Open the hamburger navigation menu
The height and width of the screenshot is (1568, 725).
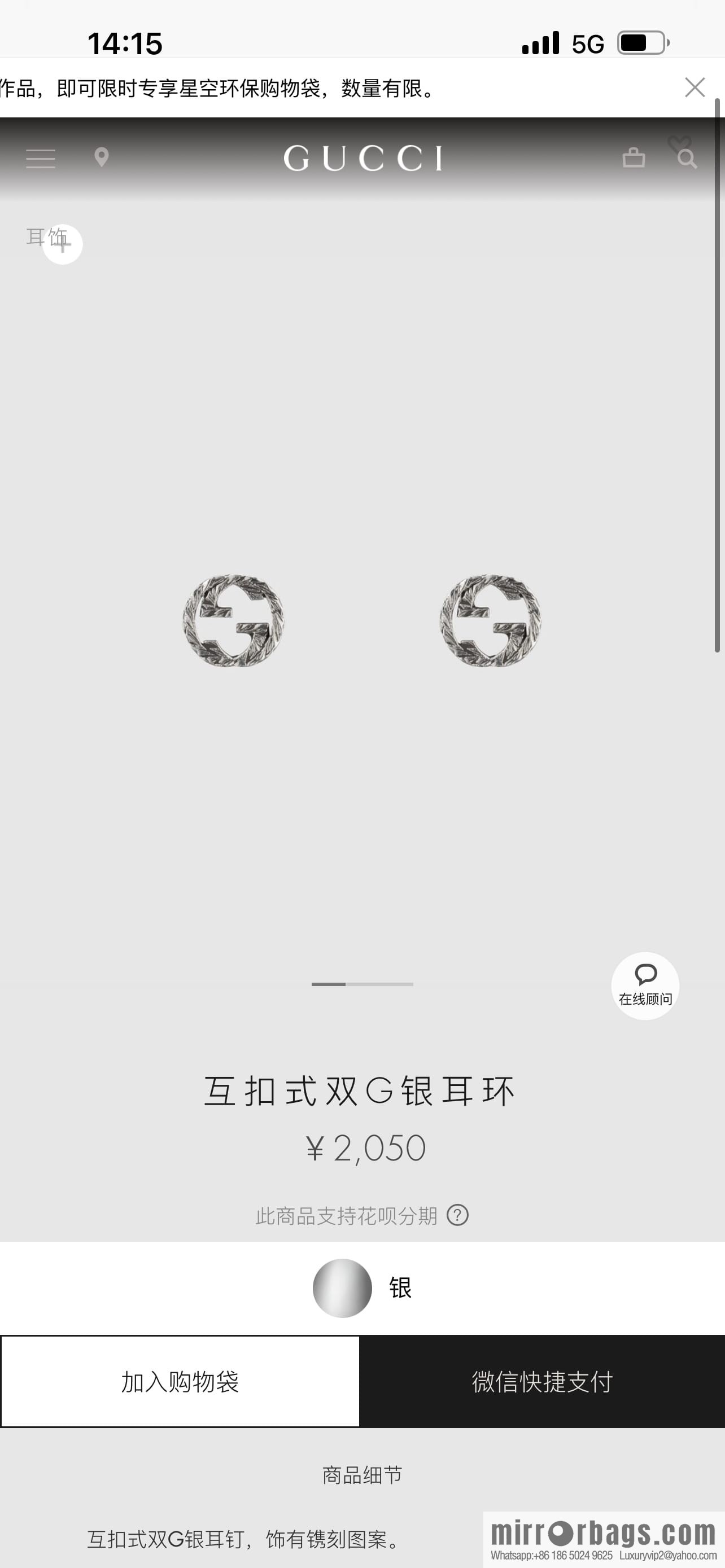click(41, 158)
